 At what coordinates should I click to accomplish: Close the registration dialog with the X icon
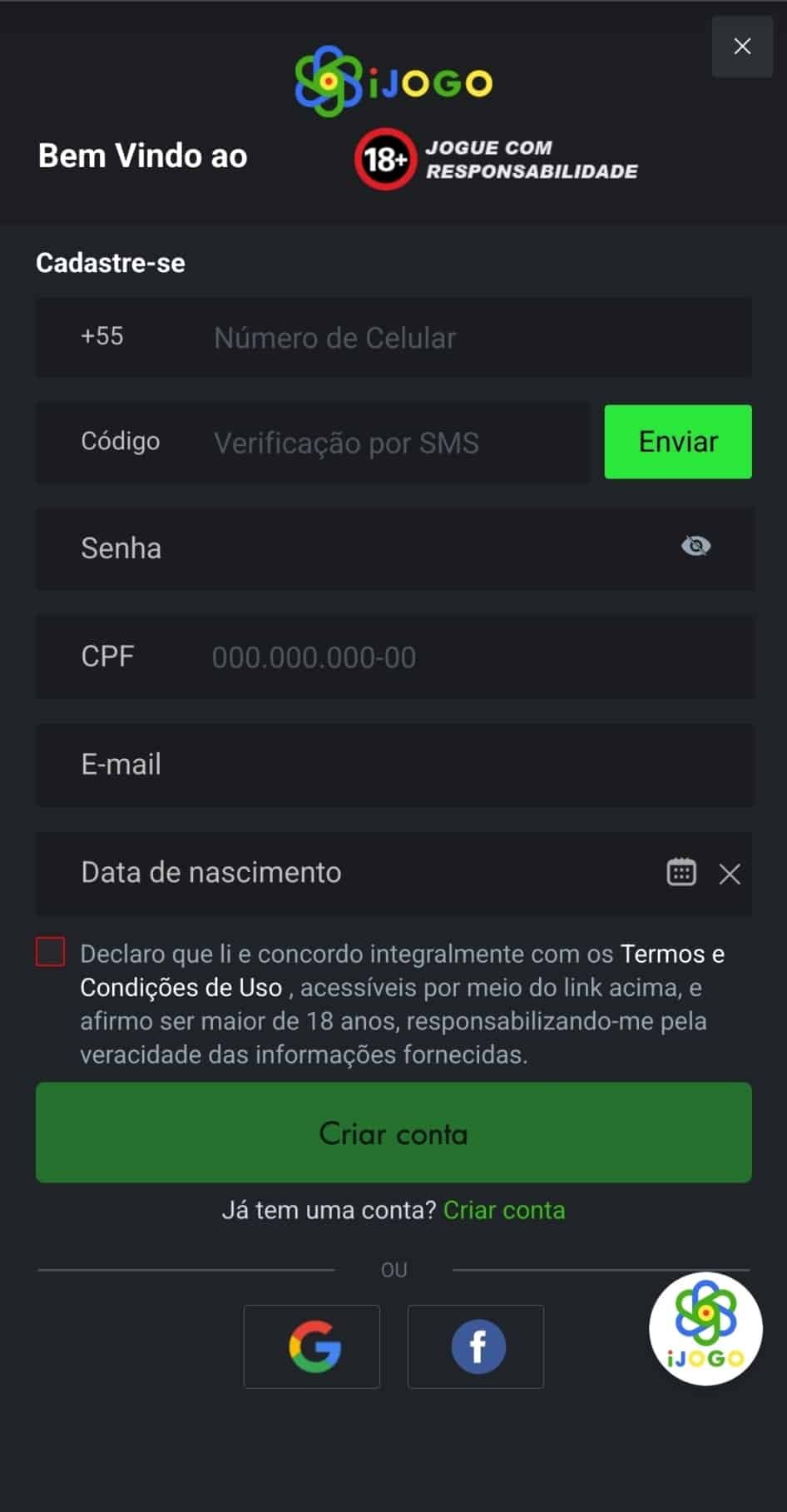tap(741, 47)
